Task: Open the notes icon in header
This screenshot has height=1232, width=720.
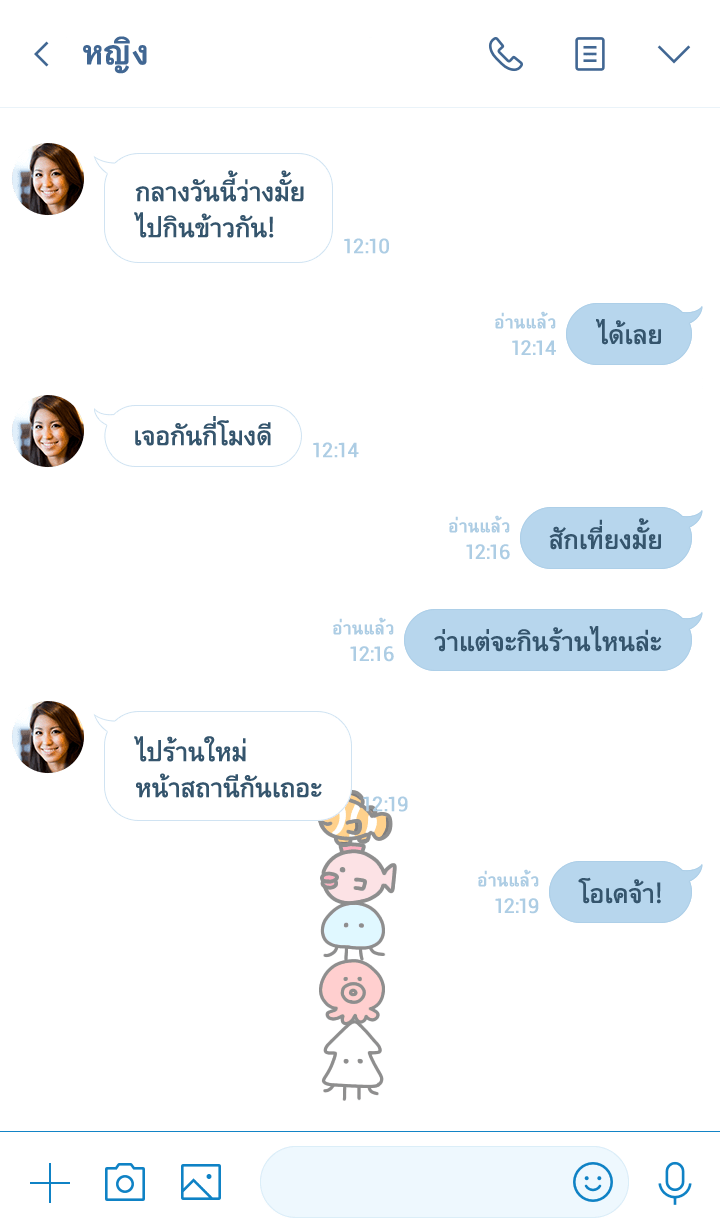Action: [x=590, y=54]
